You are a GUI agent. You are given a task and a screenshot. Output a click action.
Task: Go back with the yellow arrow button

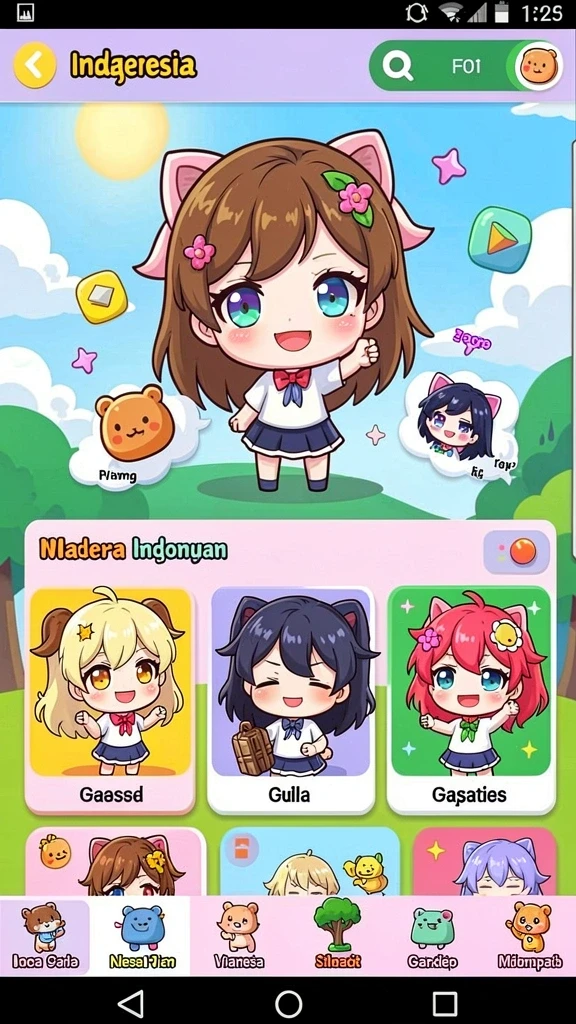click(x=35, y=65)
